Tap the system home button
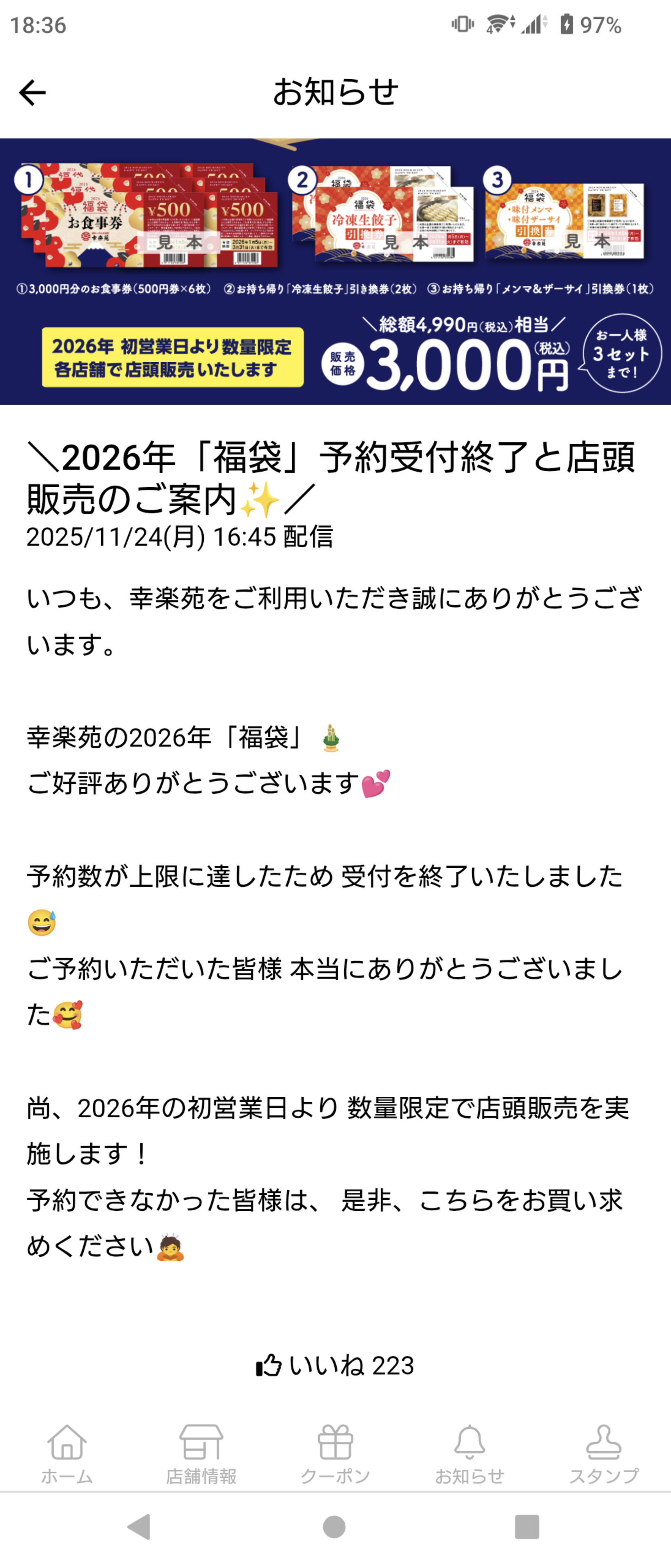671x1568 pixels. point(335,1527)
